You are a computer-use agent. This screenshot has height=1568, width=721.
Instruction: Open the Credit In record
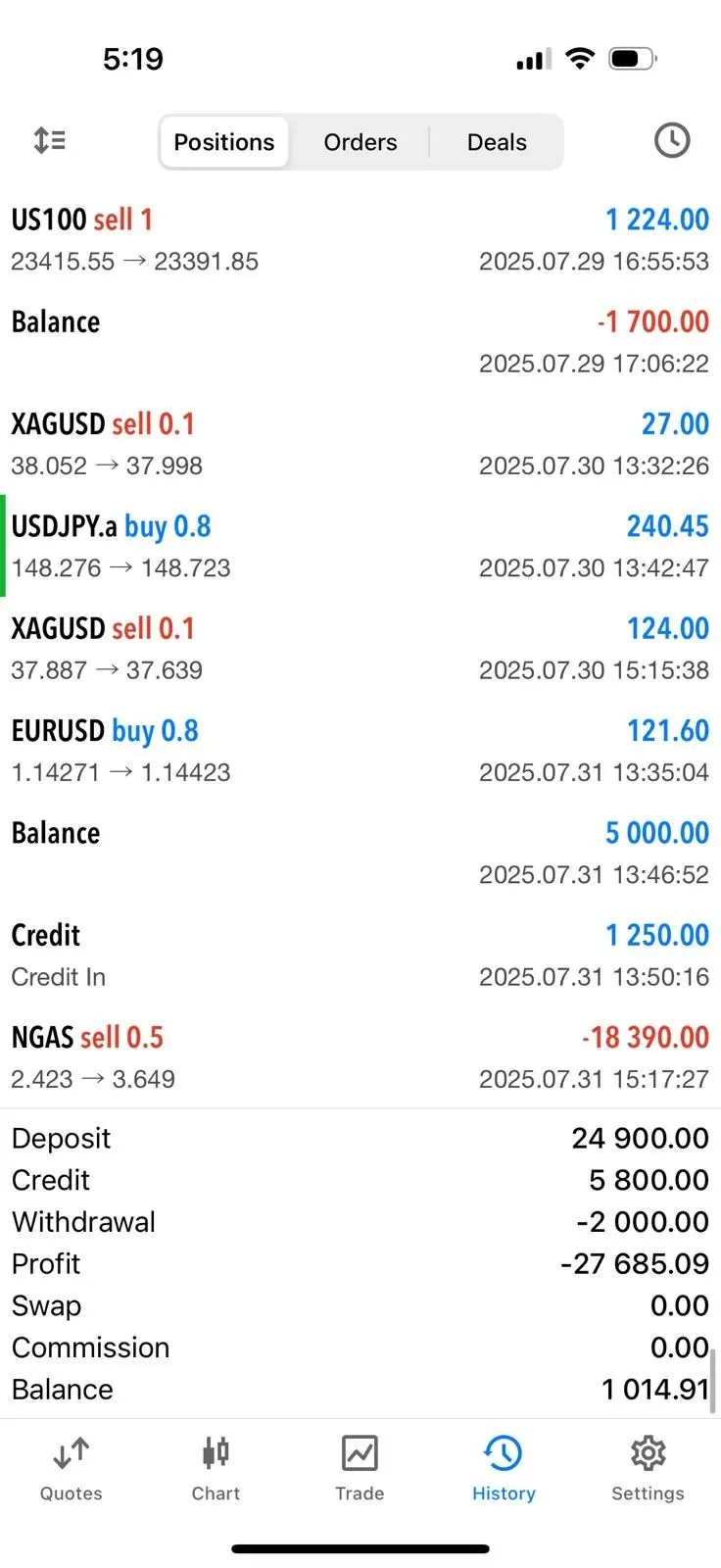[360, 954]
